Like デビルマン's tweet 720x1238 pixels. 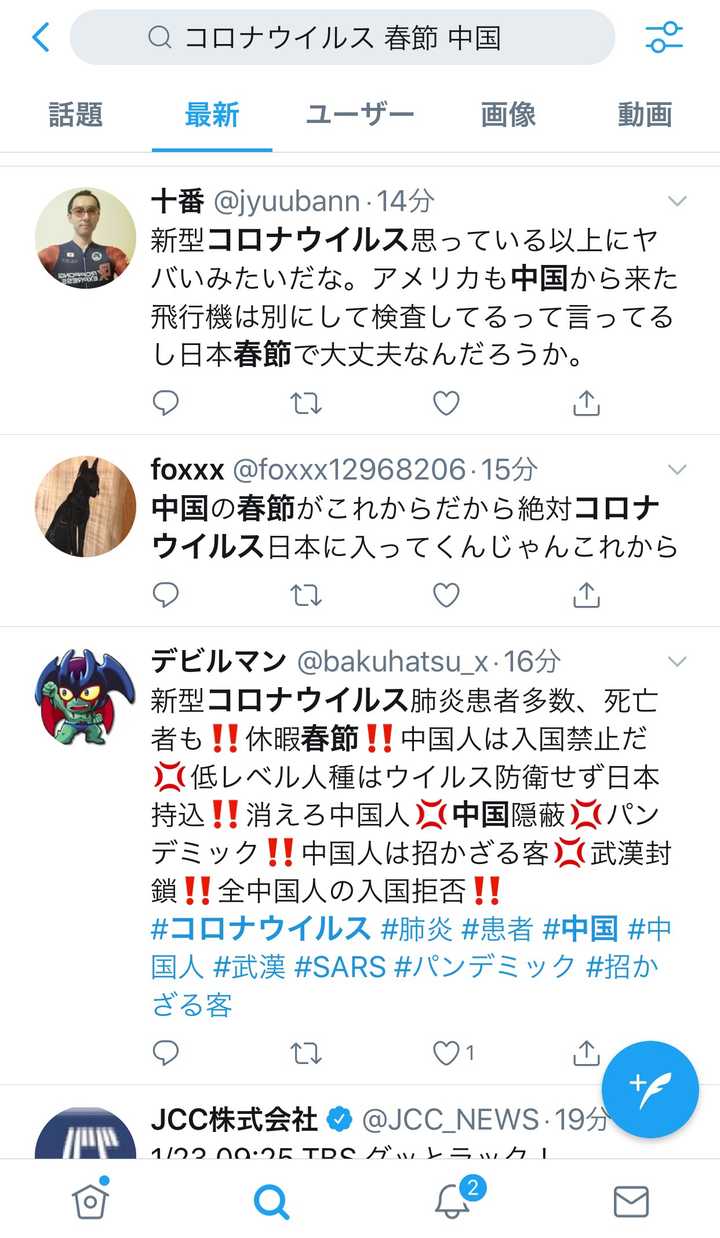446,1053
